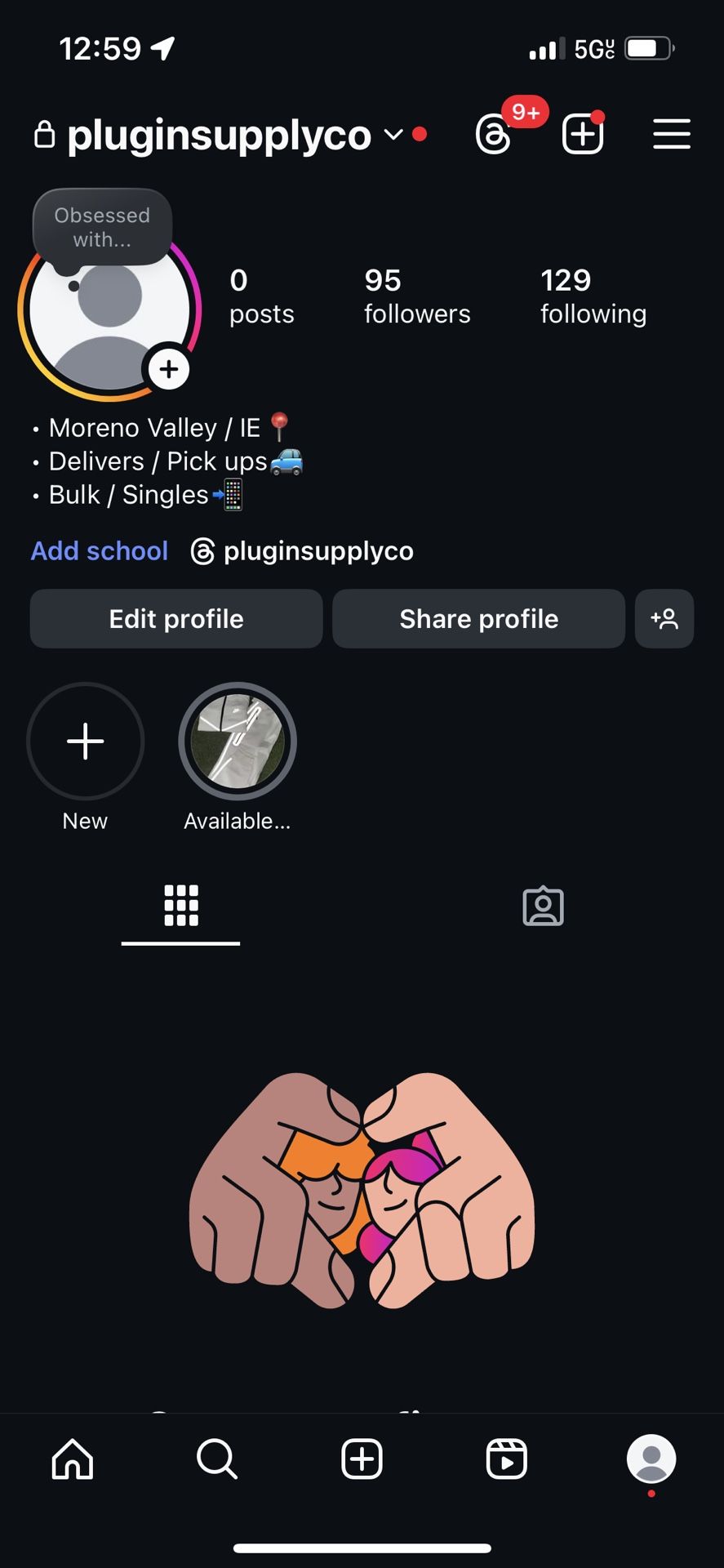Screen dimensions: 724x1568
Task: View the 95 followers list
Action: [417, 296]
